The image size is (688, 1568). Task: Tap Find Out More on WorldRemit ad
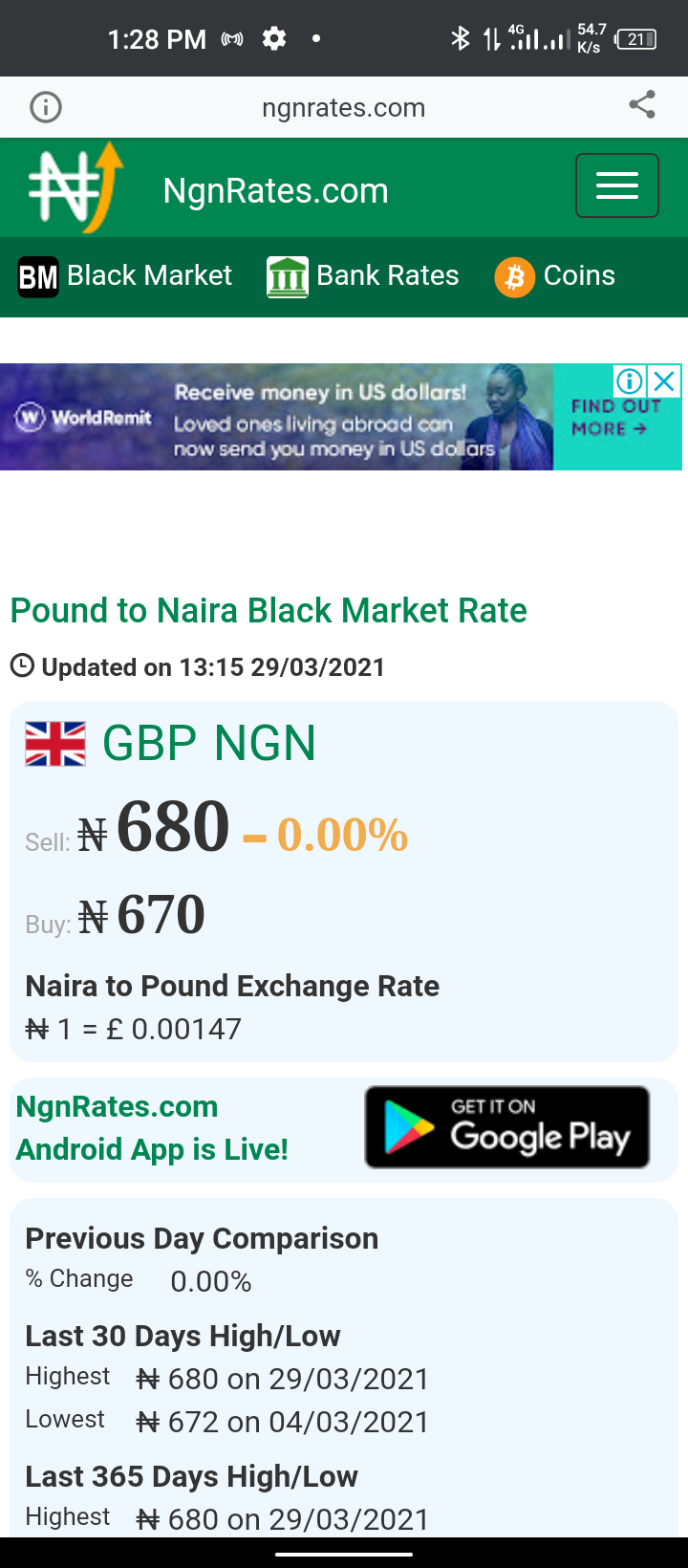tap(615, 418)
